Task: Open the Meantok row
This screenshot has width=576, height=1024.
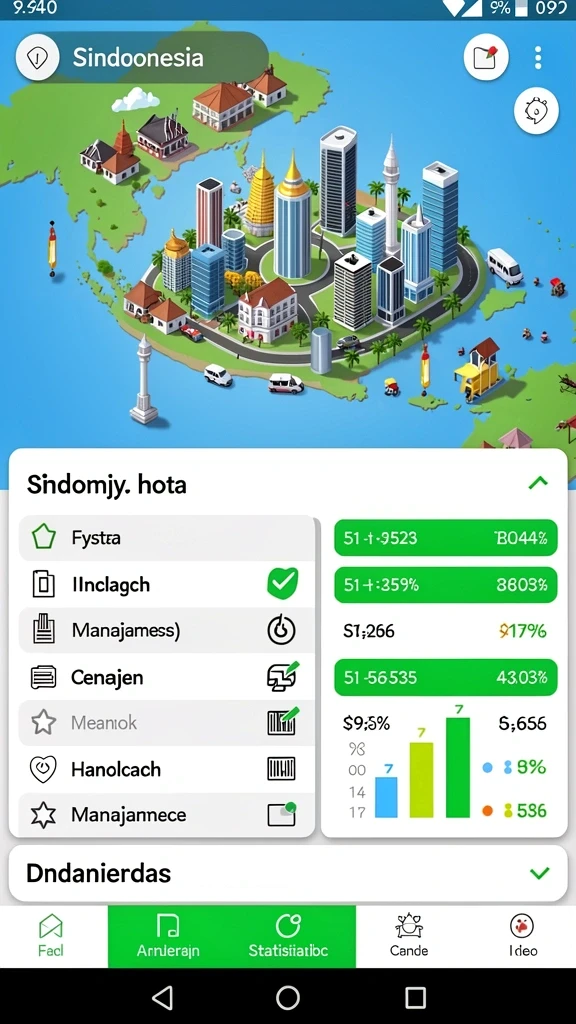Action: 167,723
